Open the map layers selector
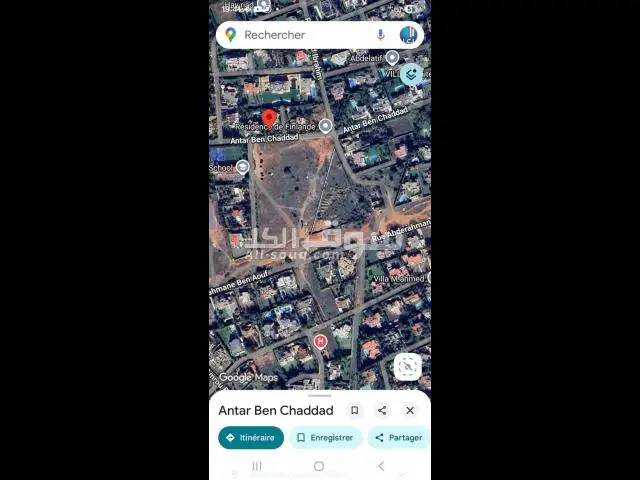This screenshot has height=480, width=640. (x=410, y=75)
